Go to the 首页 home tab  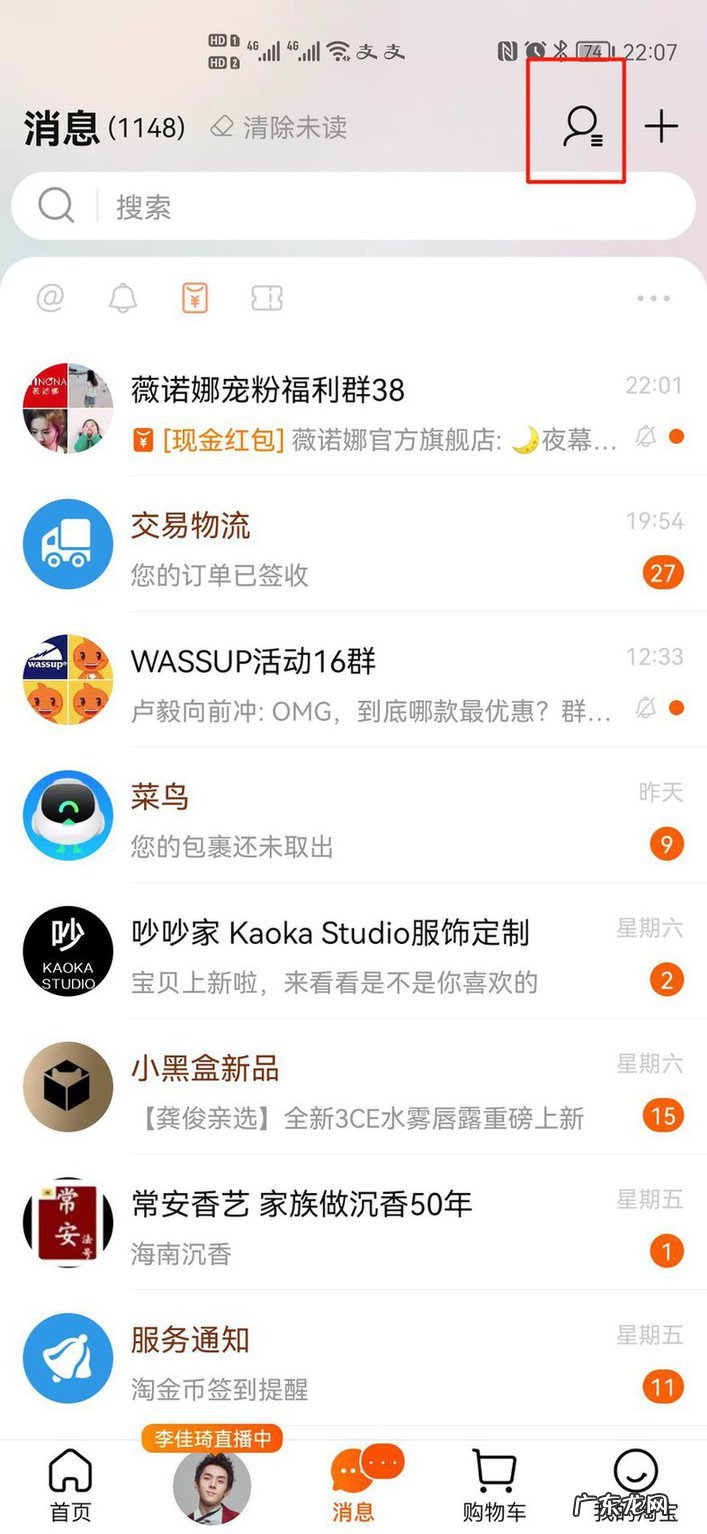pyautogui.click(x=70, y=1485)
